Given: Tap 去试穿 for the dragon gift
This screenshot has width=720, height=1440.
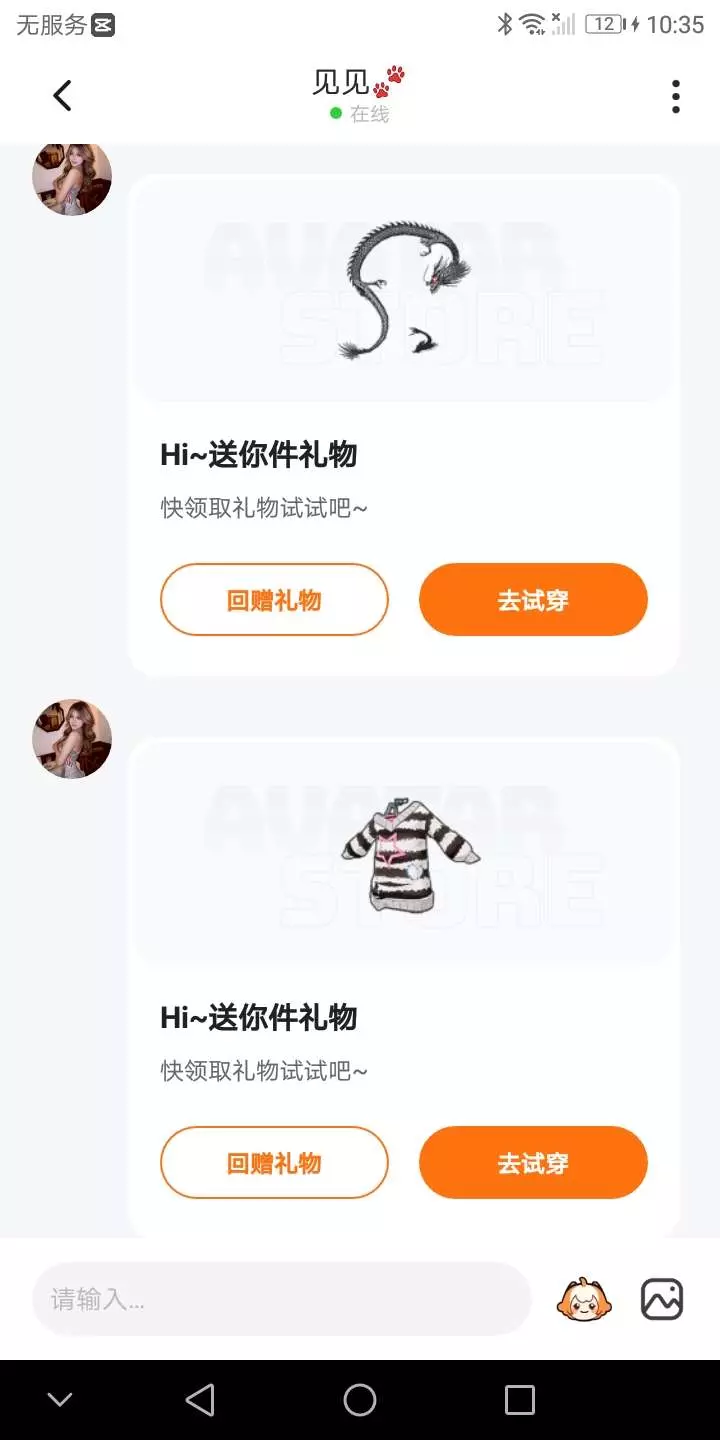Looking at the screenshot, I should tap(533, 600).
